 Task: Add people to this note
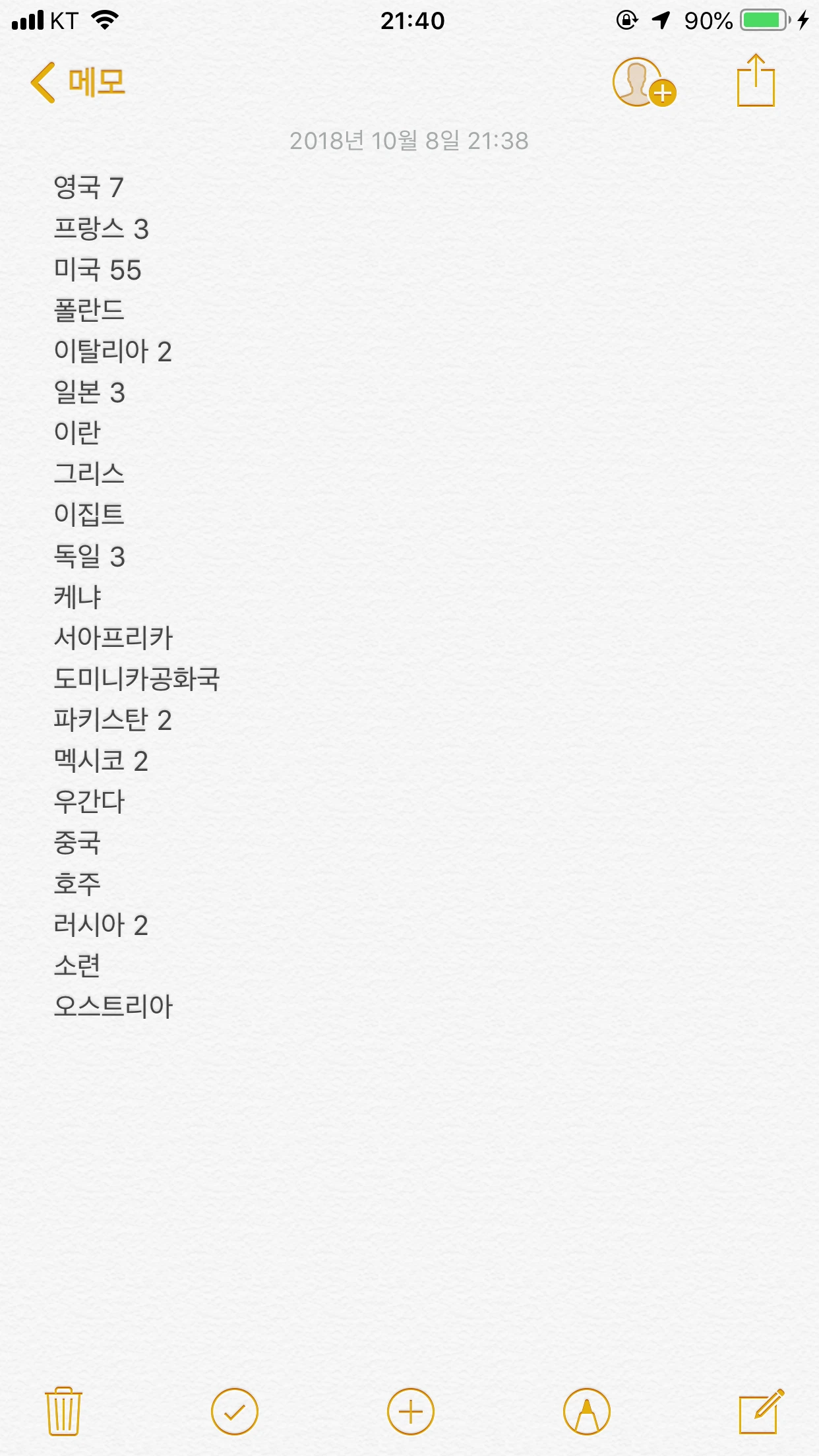coord(644,82)
